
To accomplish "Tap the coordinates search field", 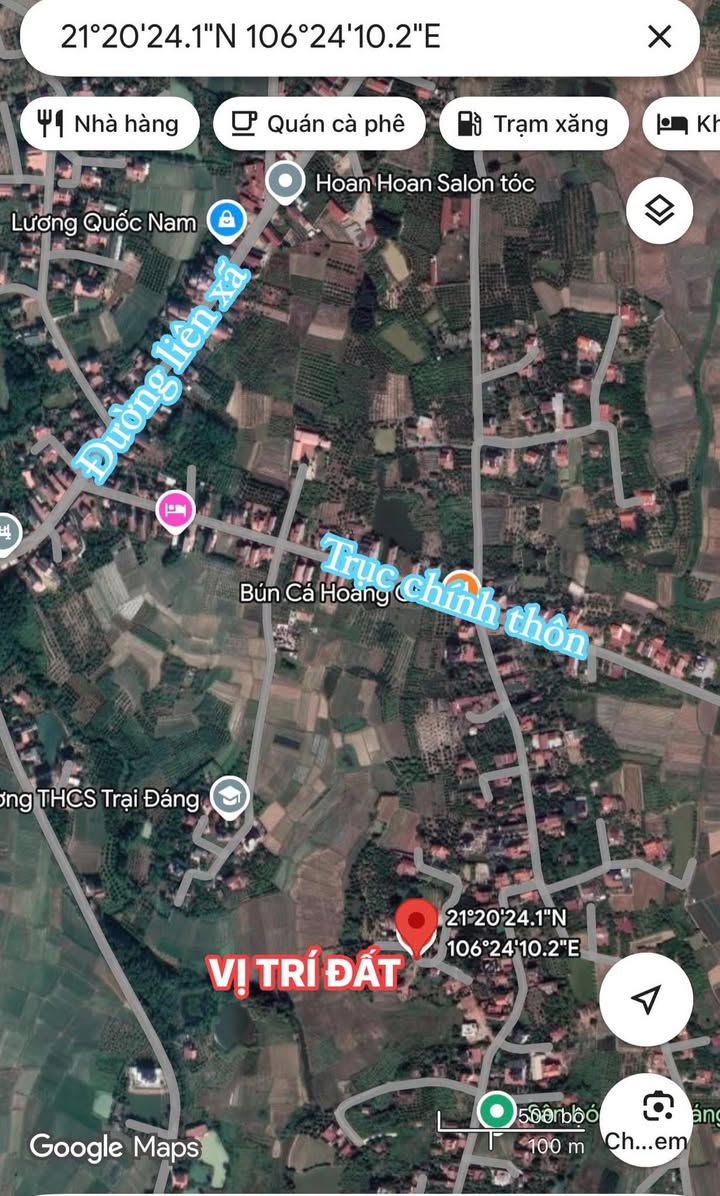I will click(x=330, y=37).
